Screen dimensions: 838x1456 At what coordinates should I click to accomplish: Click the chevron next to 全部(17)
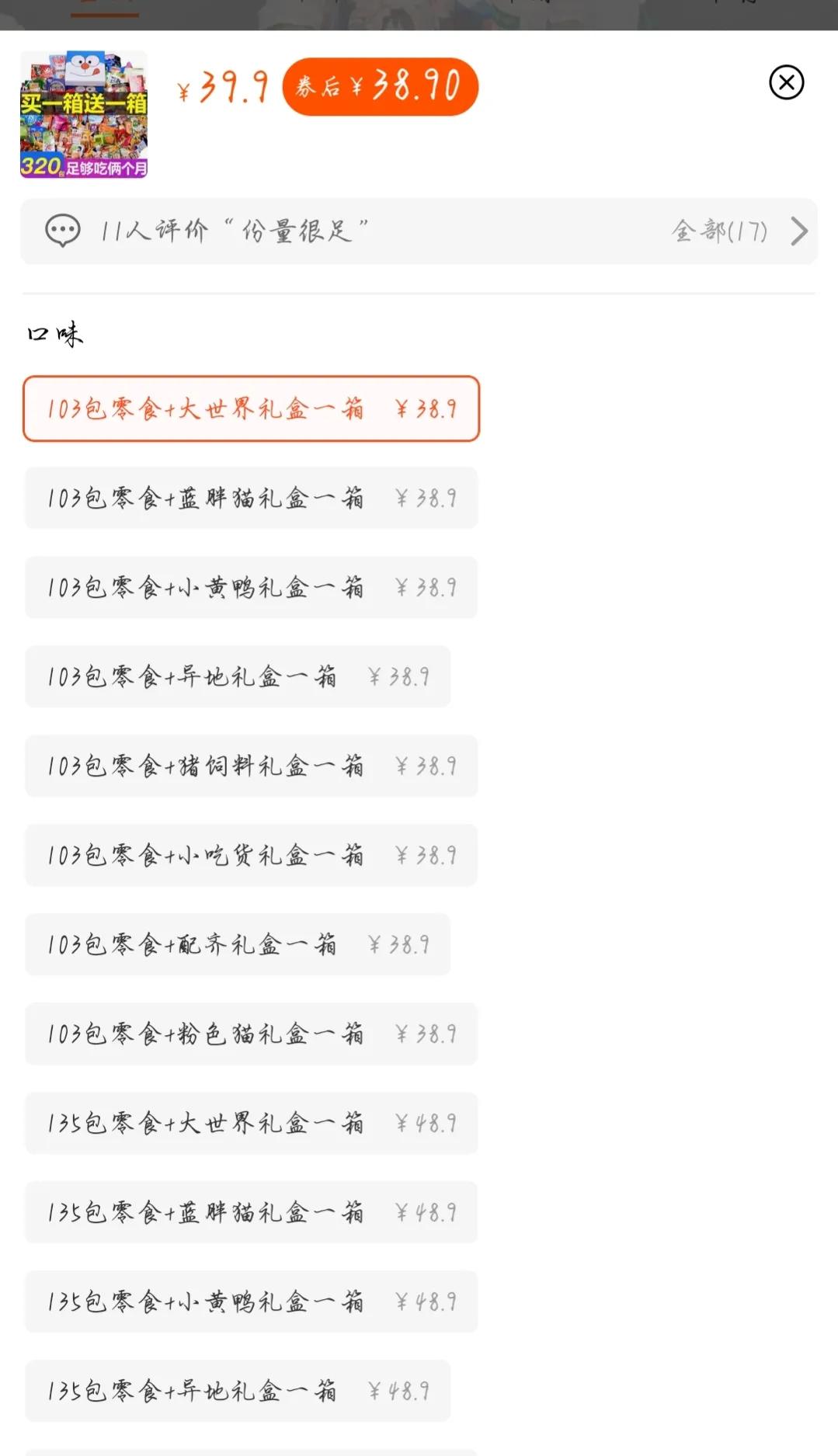tap(798, 231)
